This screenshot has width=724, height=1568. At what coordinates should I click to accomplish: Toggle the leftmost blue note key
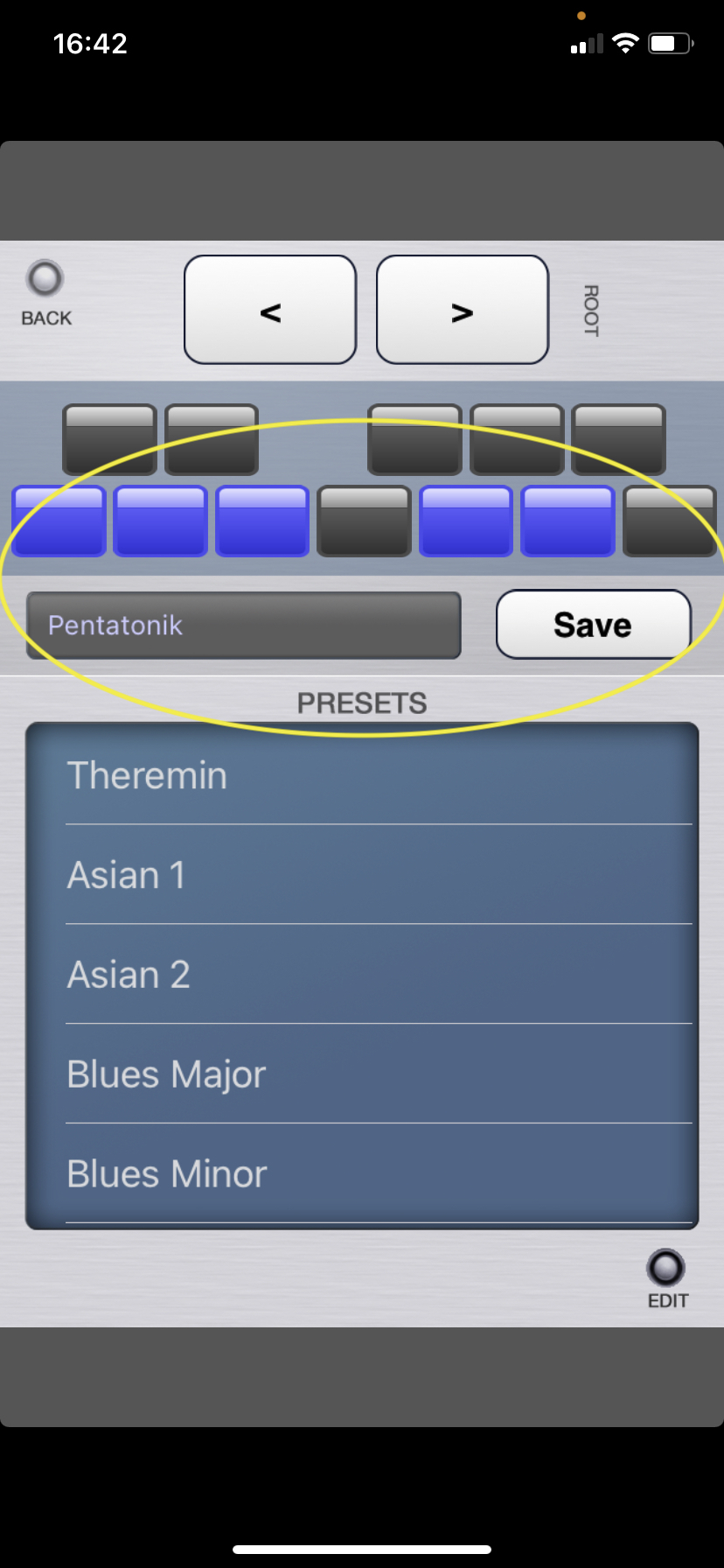point(58,521)
